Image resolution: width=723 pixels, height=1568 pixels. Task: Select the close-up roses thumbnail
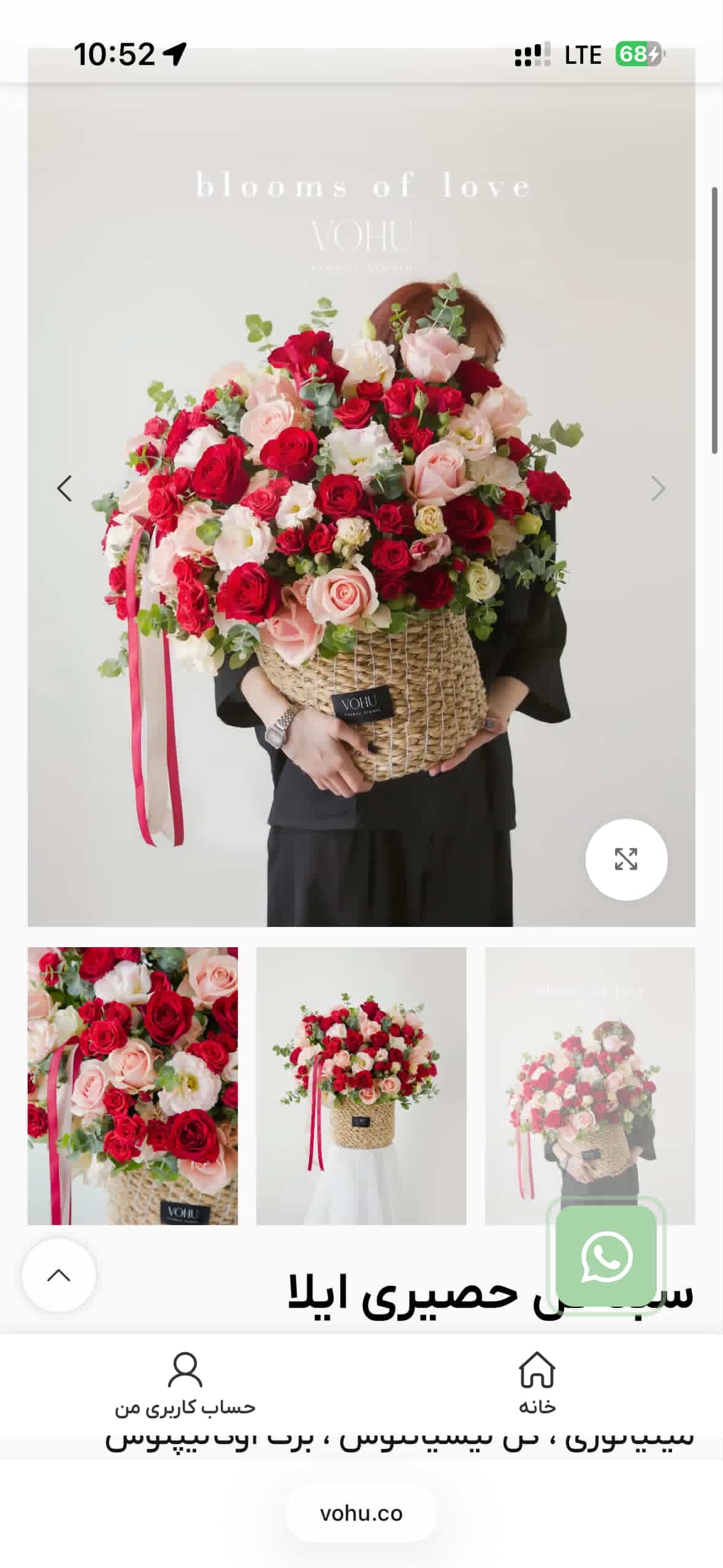[132, 1086]
